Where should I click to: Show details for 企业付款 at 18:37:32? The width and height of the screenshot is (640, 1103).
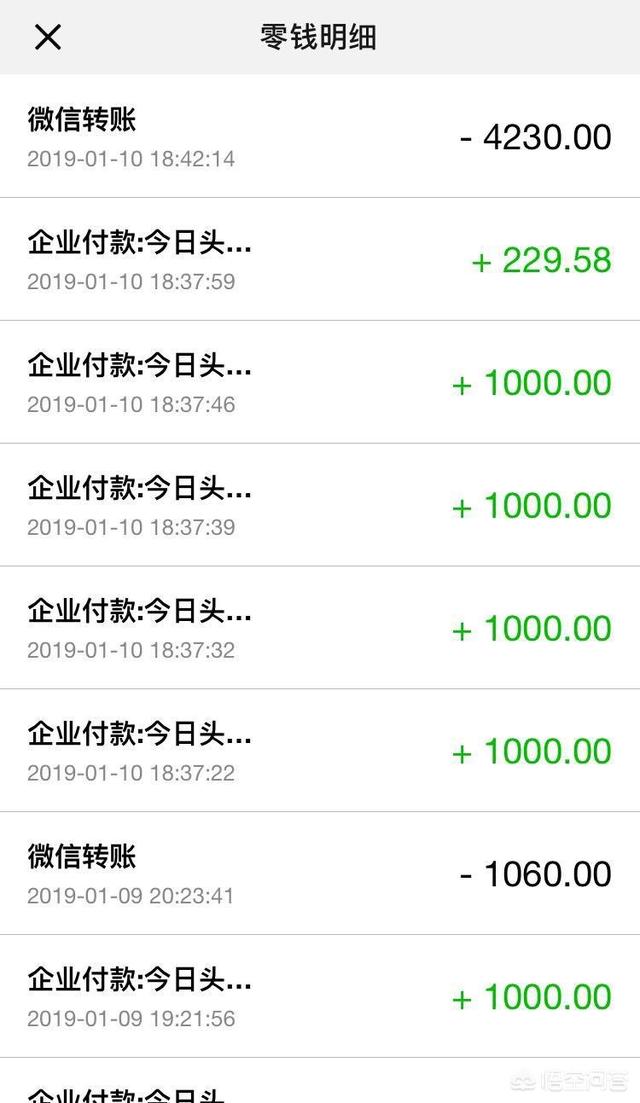tap(320, 629)
